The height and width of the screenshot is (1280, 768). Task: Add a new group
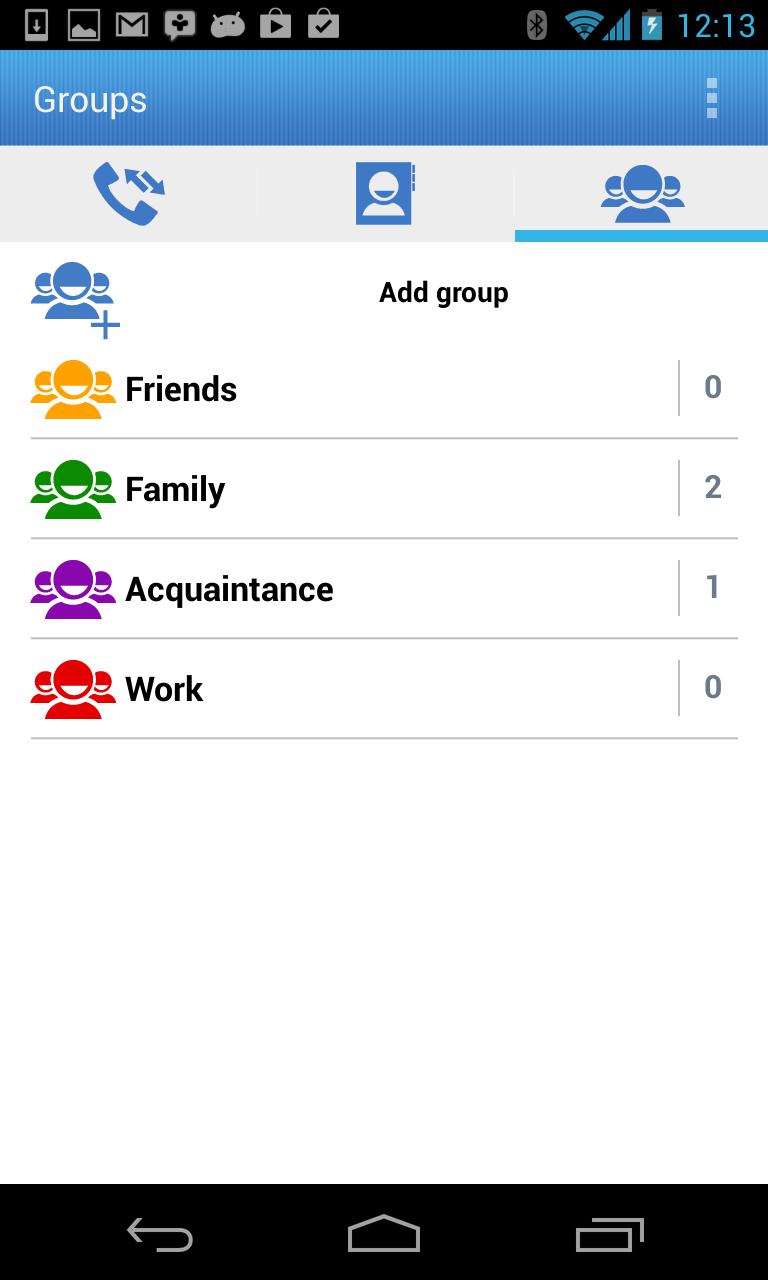[384, 294]
